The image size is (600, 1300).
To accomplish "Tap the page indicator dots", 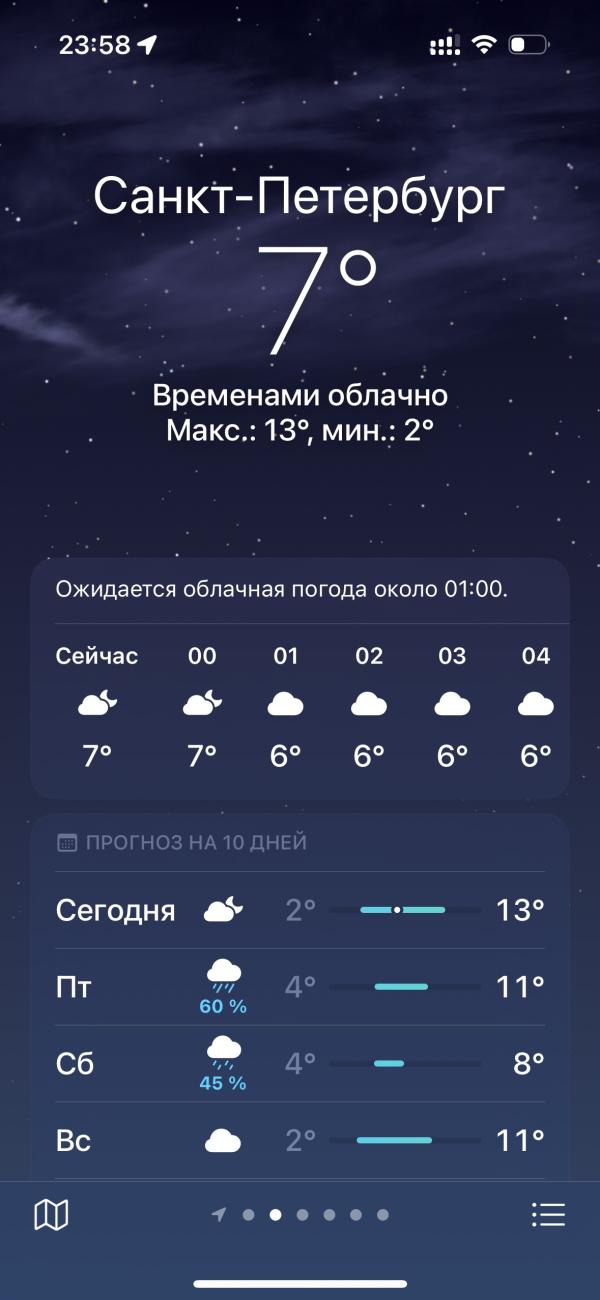I will pyautogui.click(x=300, y=1215).
